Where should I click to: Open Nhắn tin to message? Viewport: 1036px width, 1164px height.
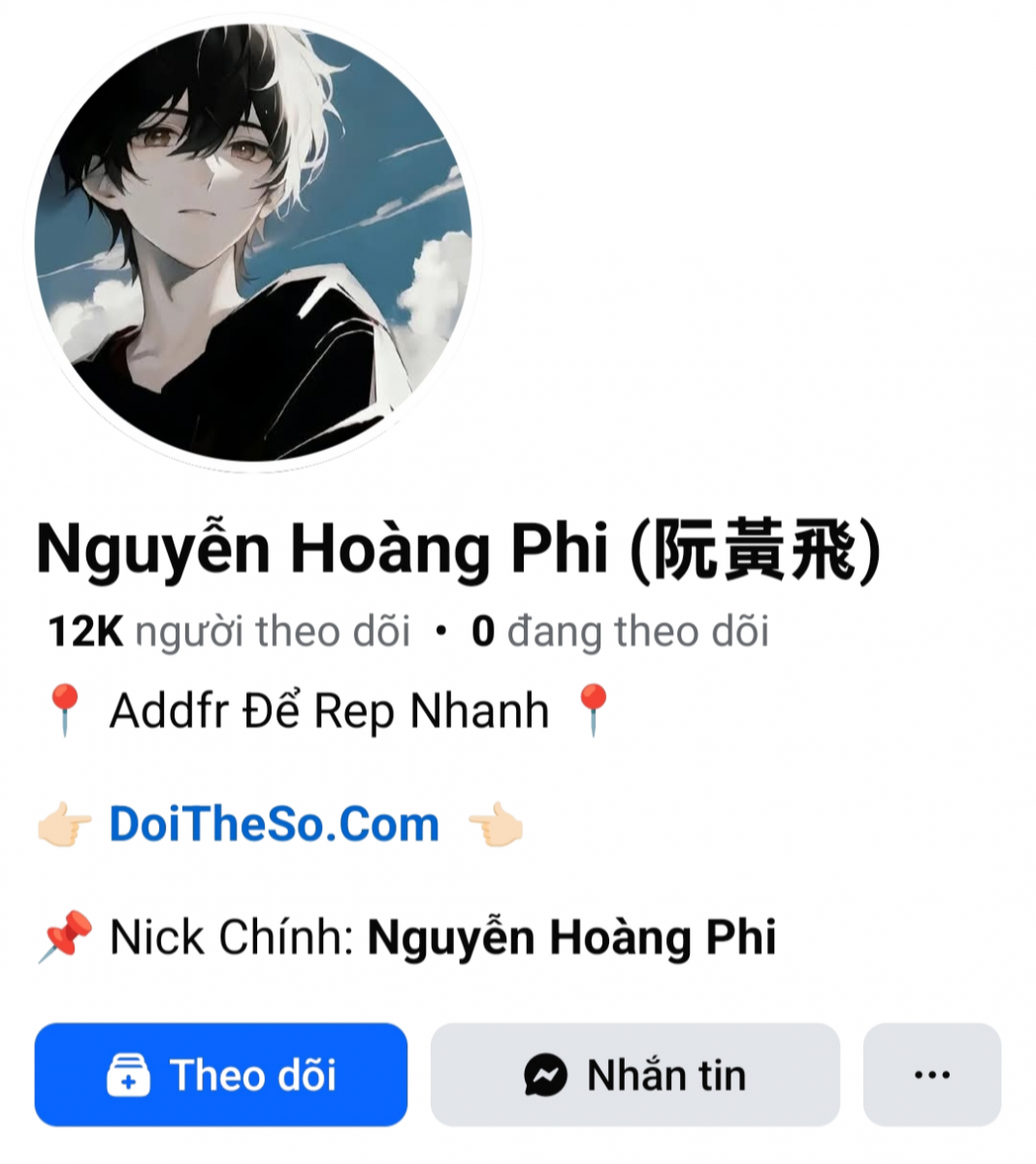click(635, 1075)
